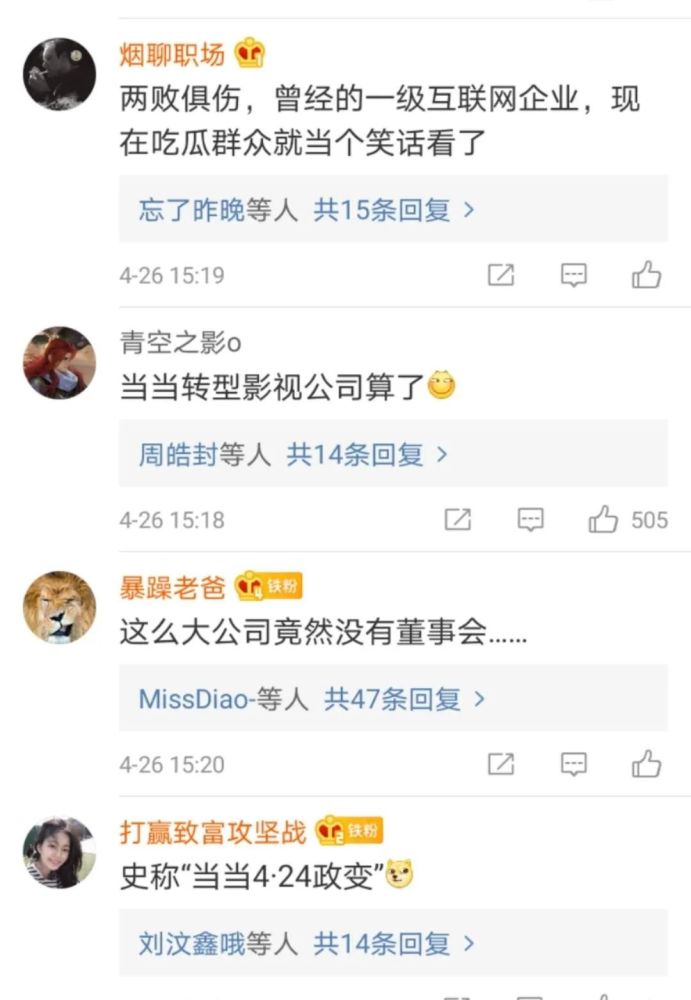Open 青空之影o's profile avatar
Viewport: 691px width, 1000px height.
60,362
